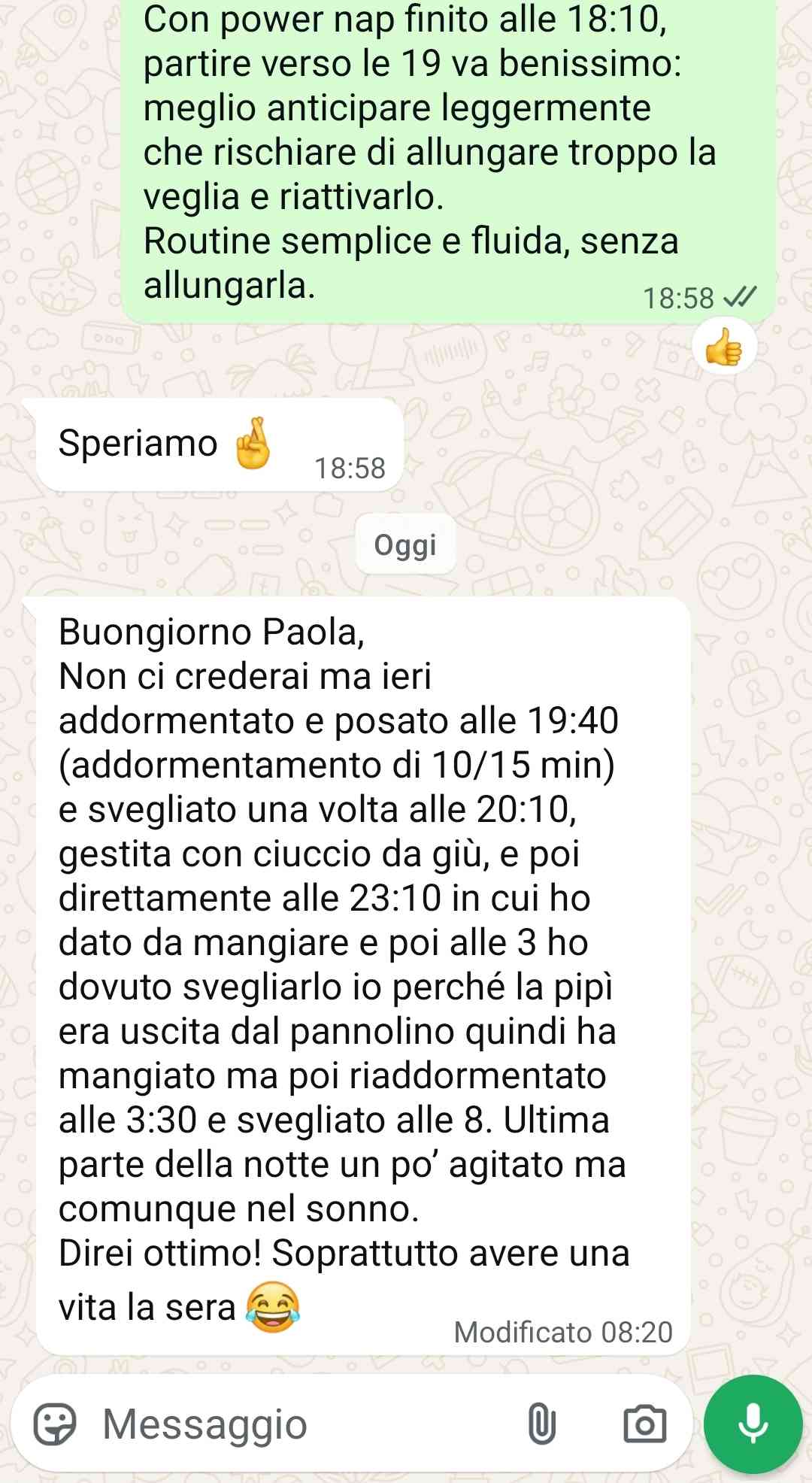Start a voice message with the microphone
The width and height of the screenshot is (812, 1483).
coord(753,1424)
